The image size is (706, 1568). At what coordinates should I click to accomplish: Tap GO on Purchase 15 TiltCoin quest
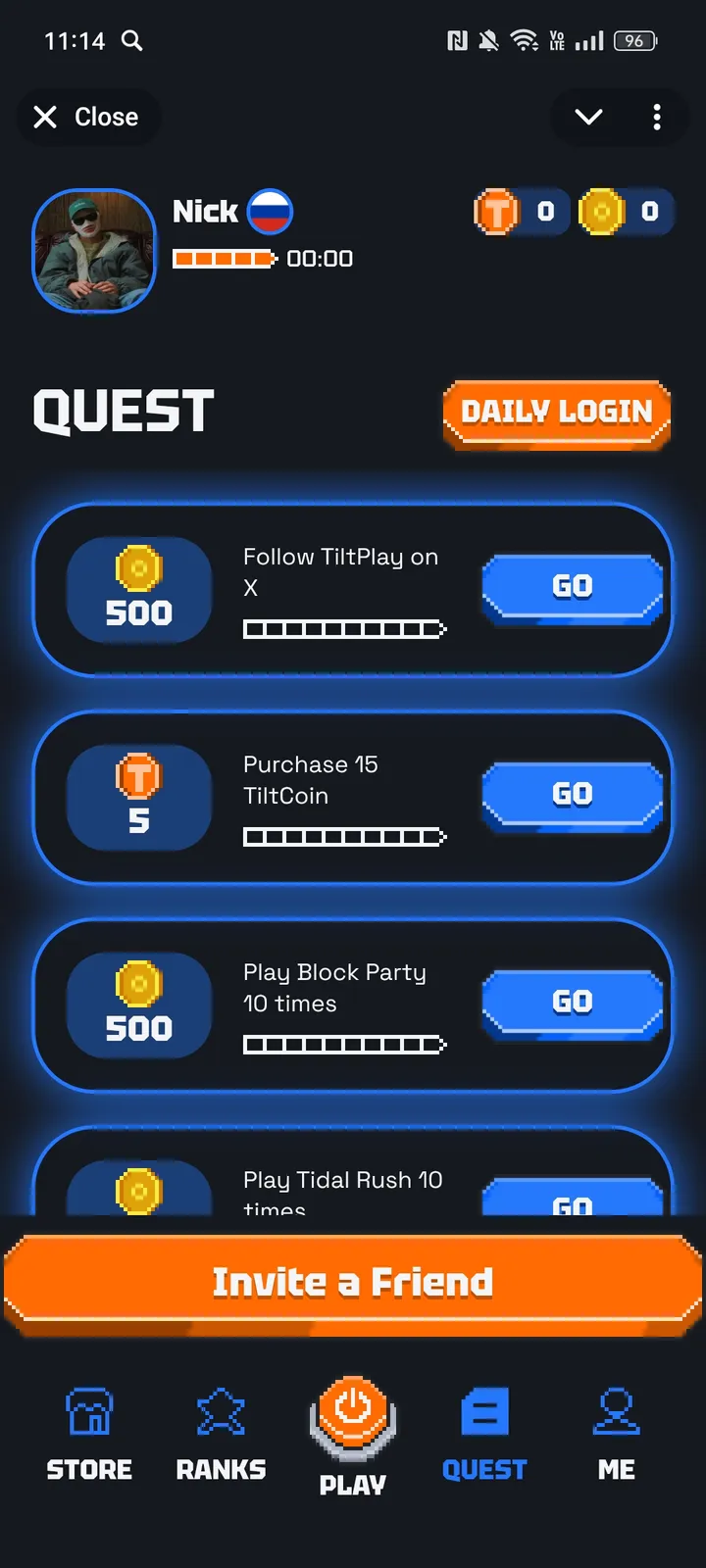click(572, 794)
